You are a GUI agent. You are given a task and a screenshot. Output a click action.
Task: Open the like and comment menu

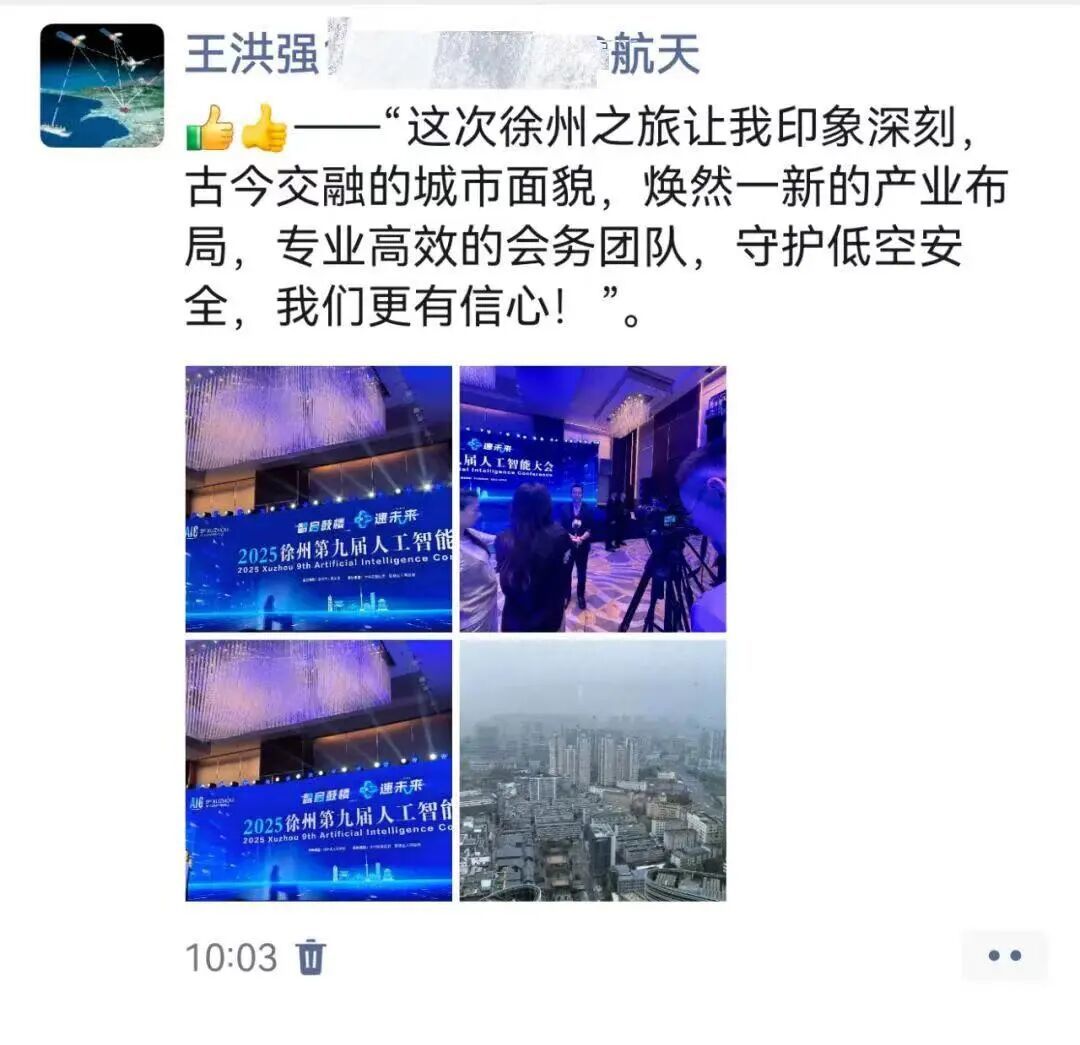click(1004, 955)
